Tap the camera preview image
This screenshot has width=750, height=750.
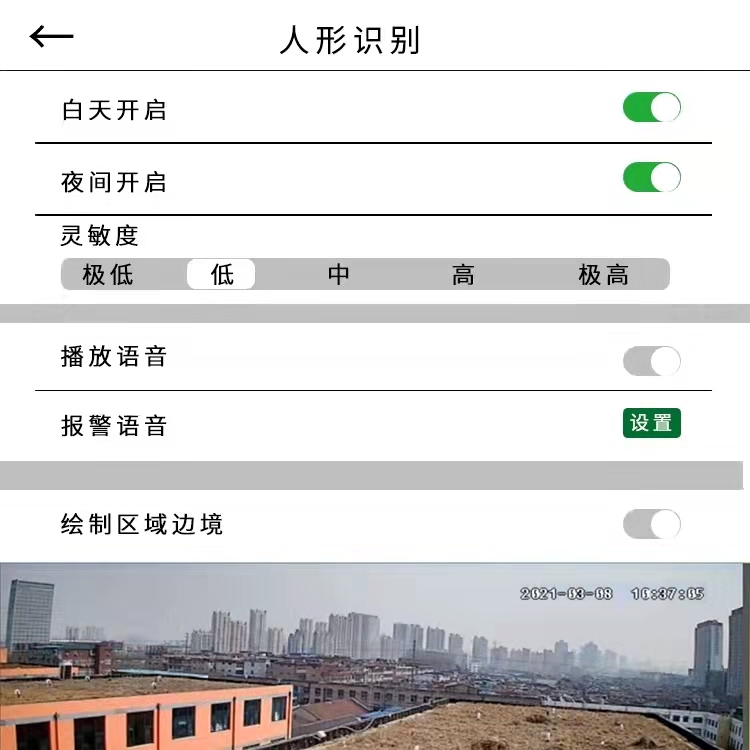tap(375, 656)
